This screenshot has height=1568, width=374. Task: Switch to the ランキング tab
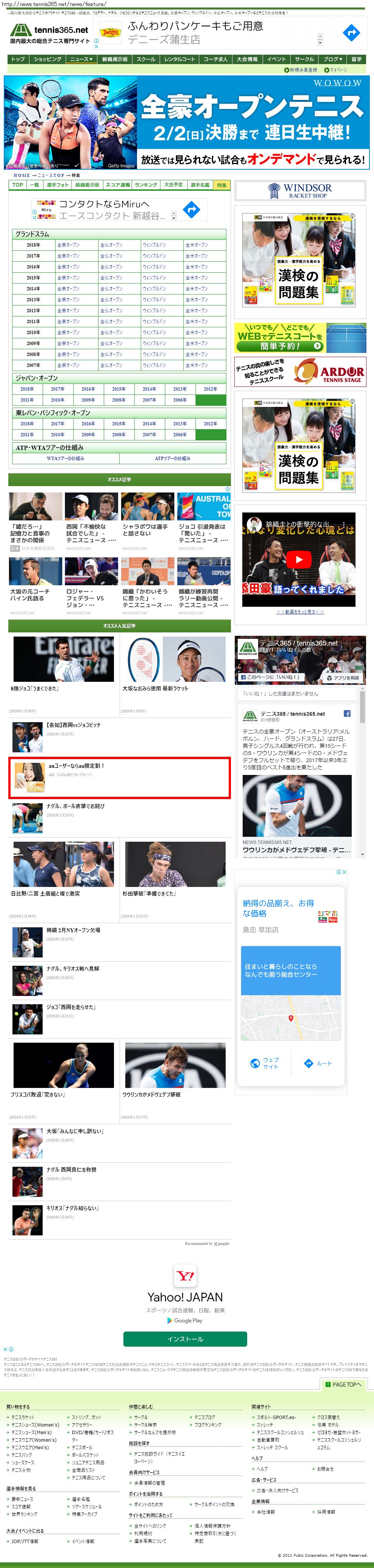pos(146,184)
